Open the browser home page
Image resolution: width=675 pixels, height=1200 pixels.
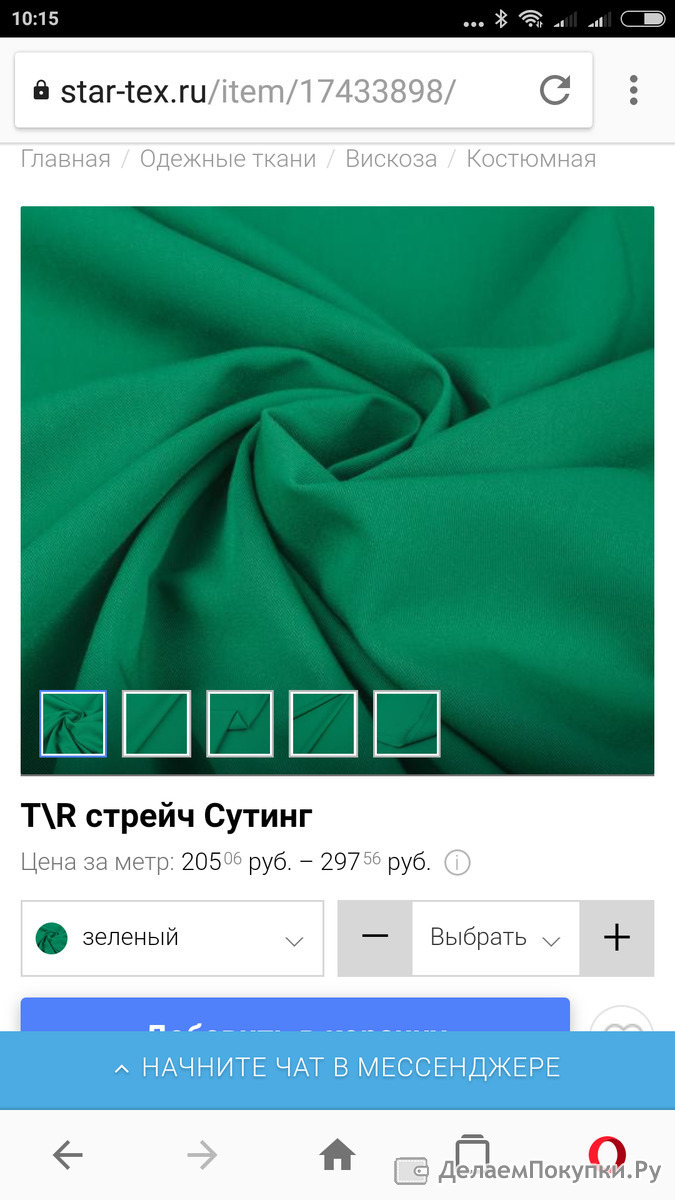click(x=337, y=1156)
